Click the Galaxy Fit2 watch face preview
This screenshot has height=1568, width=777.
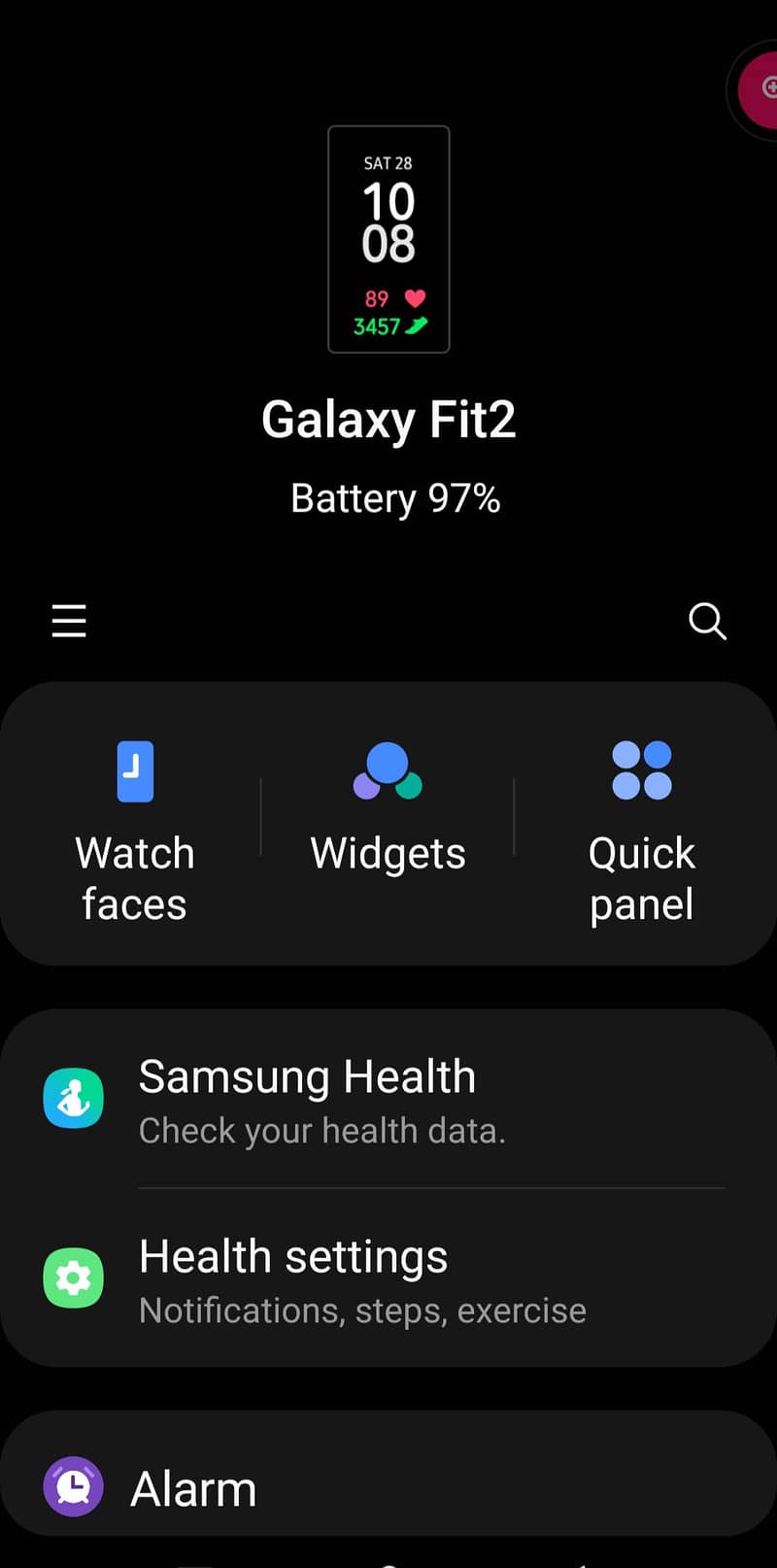(x=388, y=238)
